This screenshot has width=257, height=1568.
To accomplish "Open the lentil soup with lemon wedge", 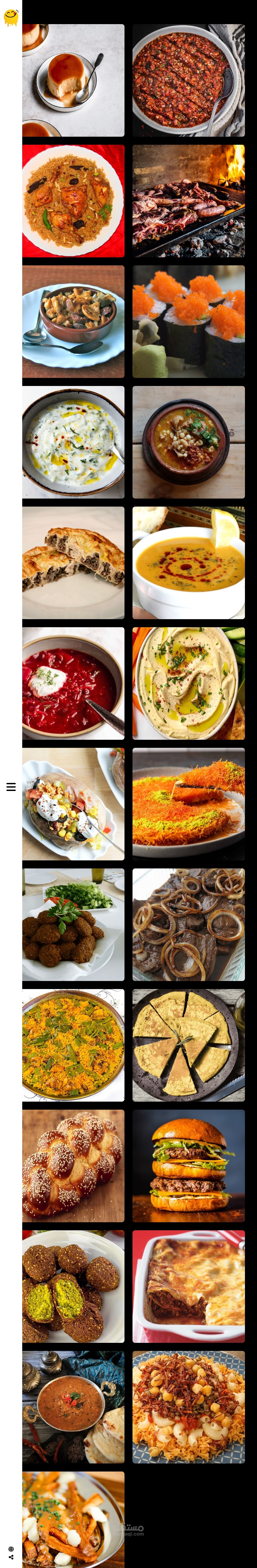I will coord(188,562).
